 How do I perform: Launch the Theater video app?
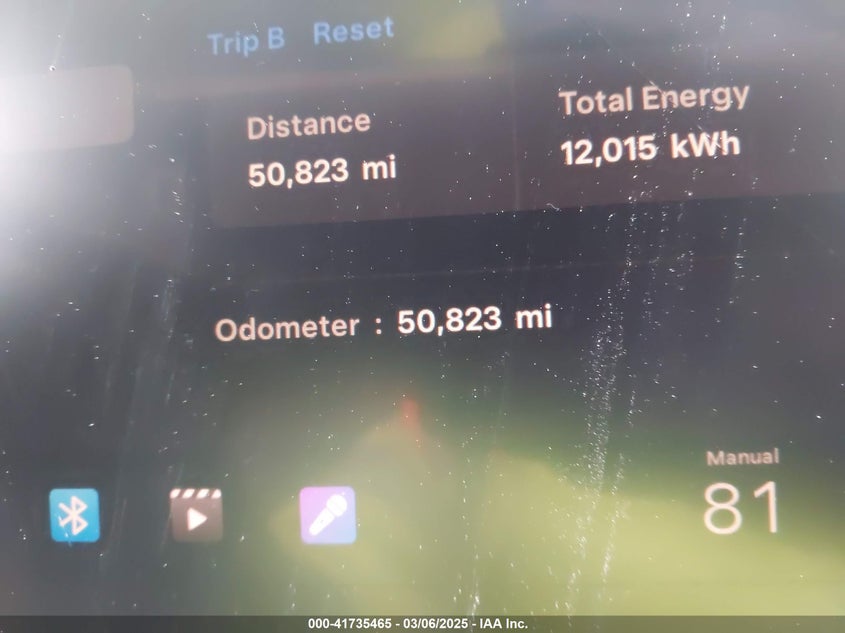tap(196, 515)
